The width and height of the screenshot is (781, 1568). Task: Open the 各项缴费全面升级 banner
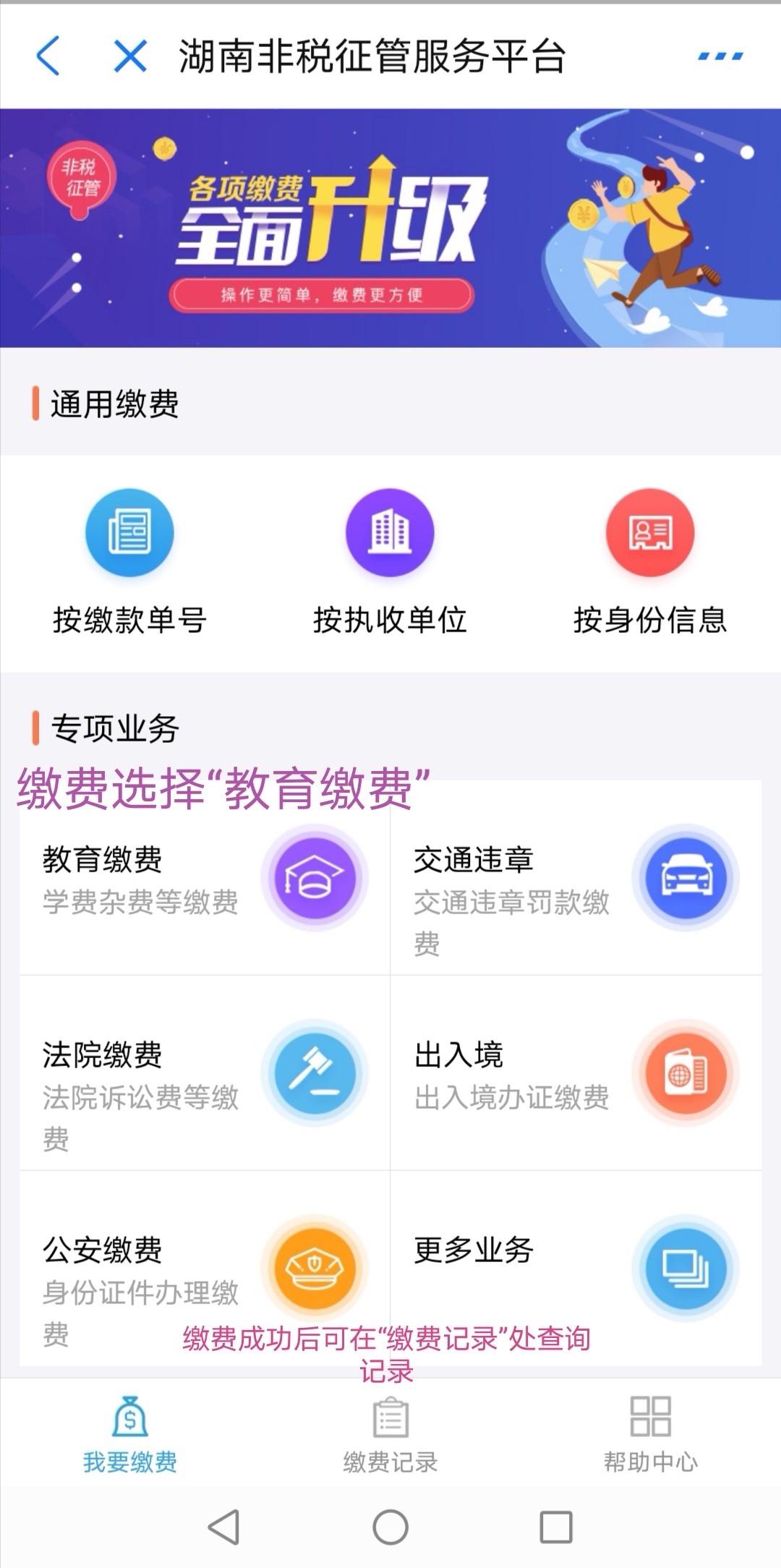point(390,228)
